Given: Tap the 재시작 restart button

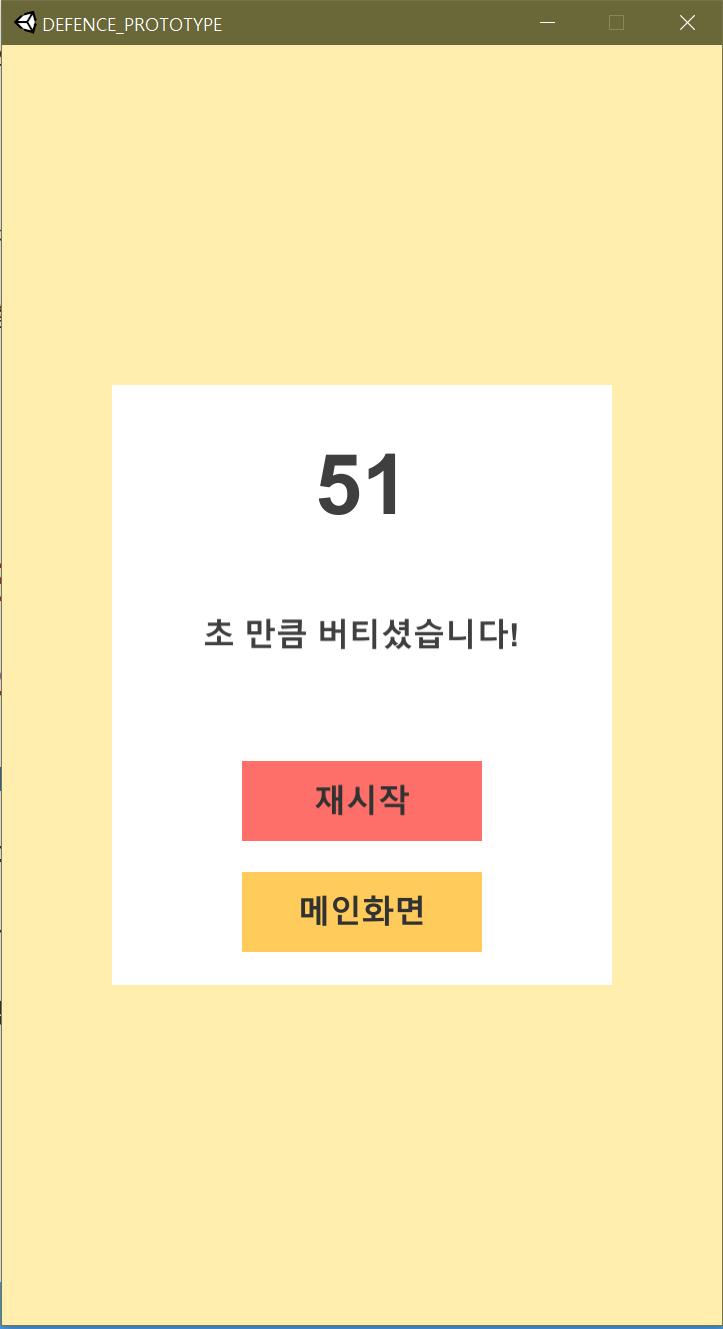Looking at the screenshot, I should click(x=361, y=800).
